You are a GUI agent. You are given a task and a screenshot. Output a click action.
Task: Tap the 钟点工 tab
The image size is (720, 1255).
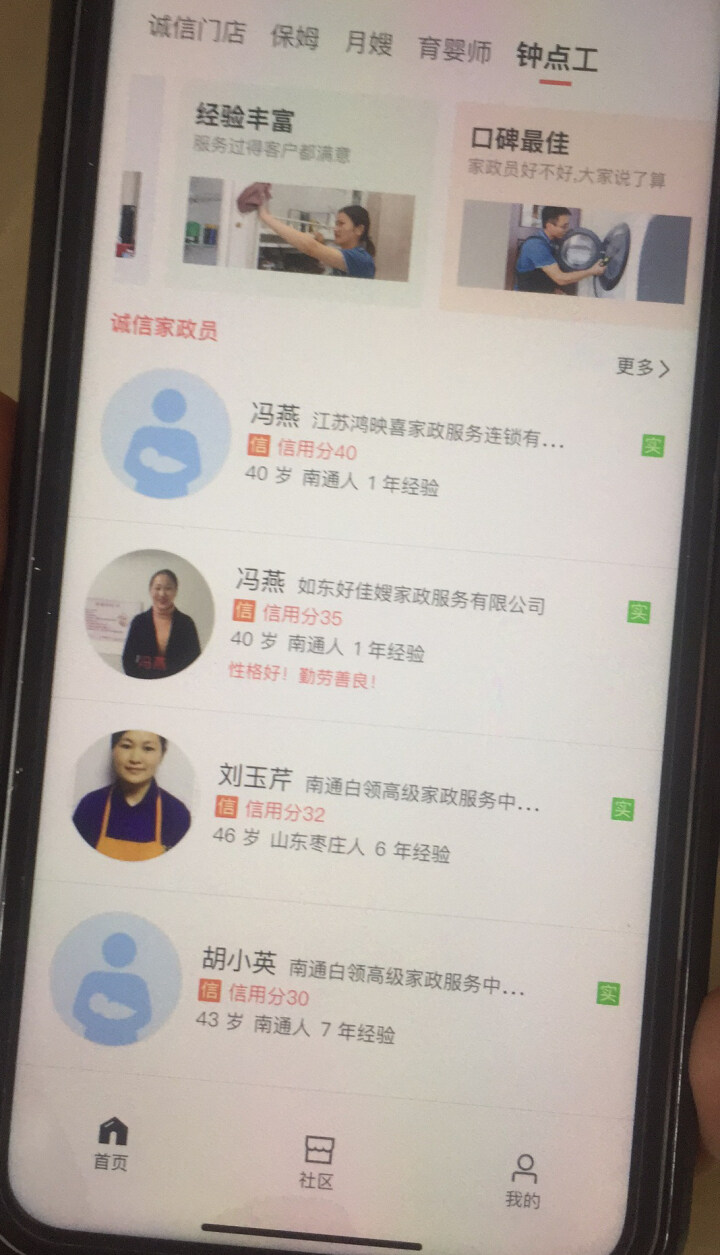(556, 57)
